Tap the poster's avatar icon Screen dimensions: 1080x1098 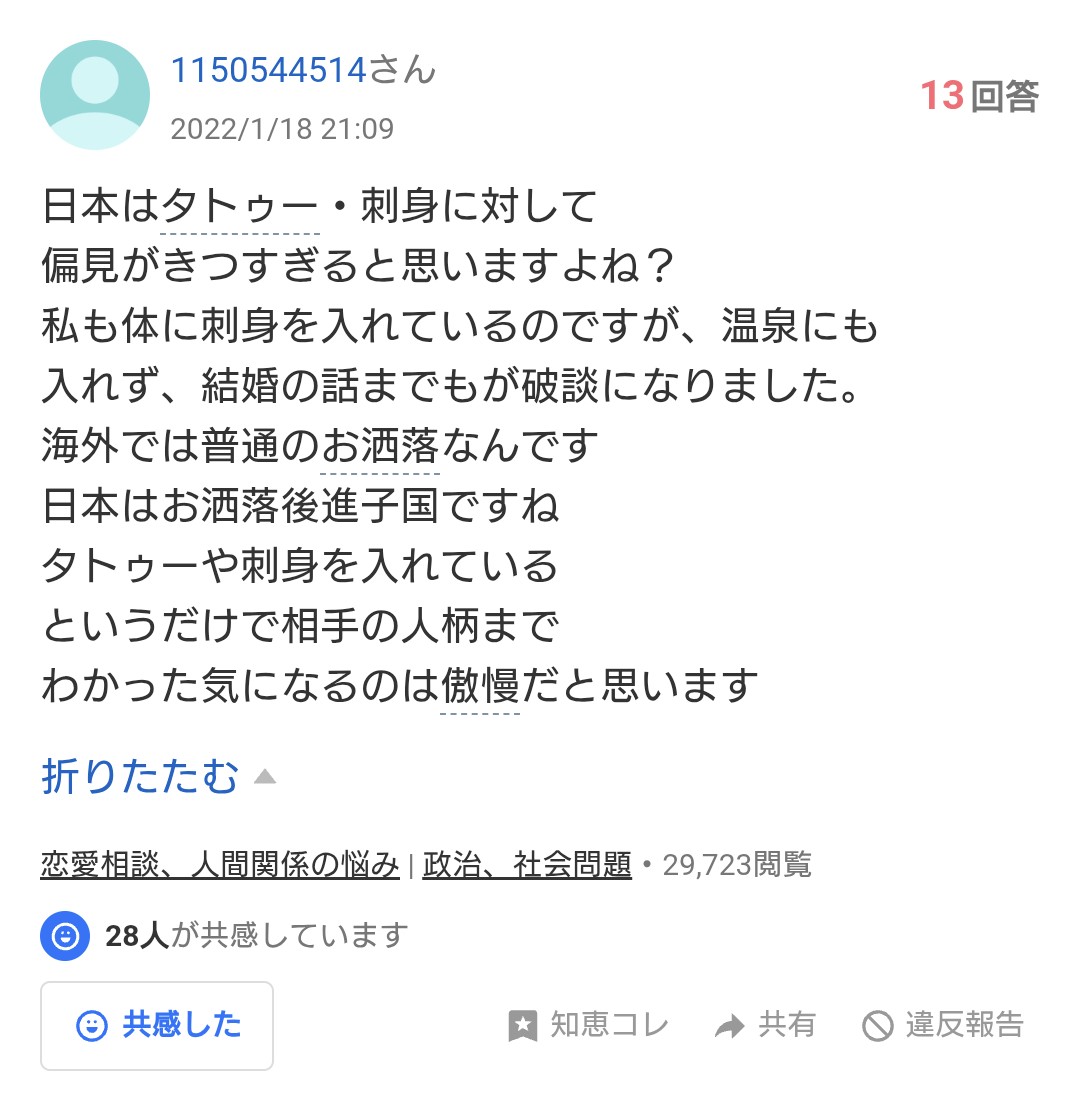(x=95, y=95)
